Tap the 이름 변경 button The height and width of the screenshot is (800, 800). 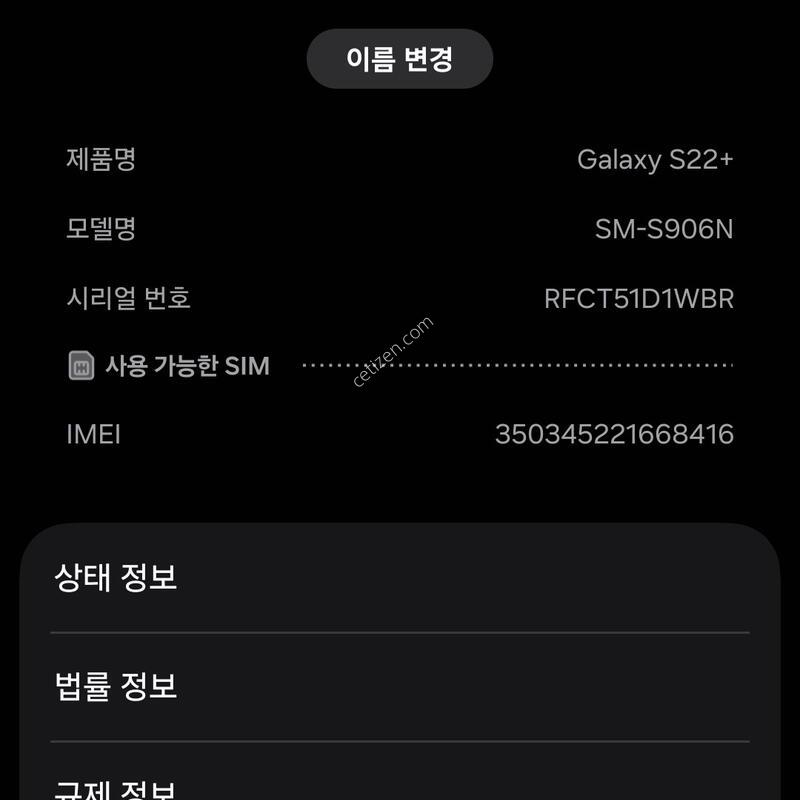coord(399,59)
